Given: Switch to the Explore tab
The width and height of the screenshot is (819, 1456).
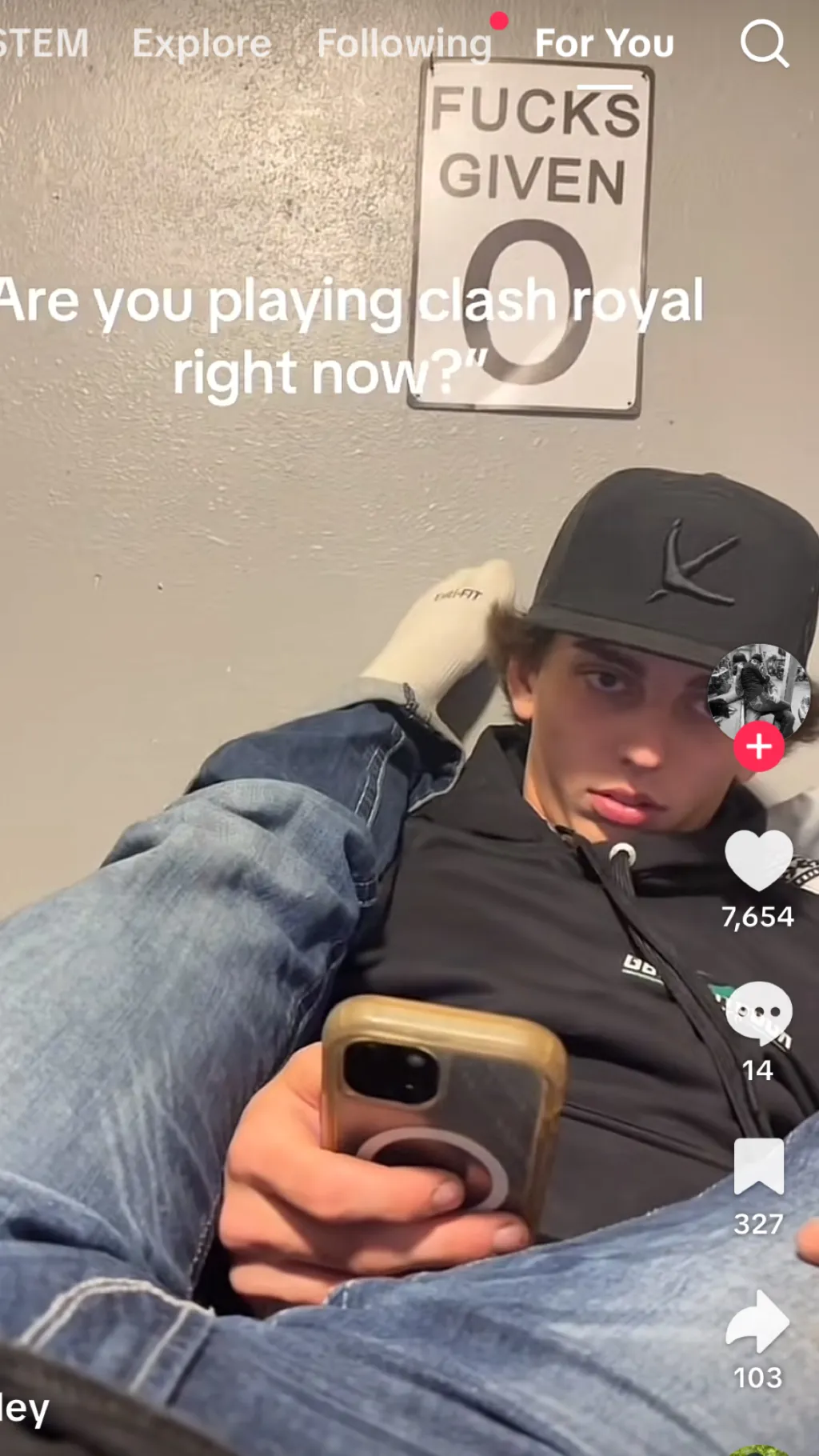Looking at the screenshot, I should coord(202,43).
